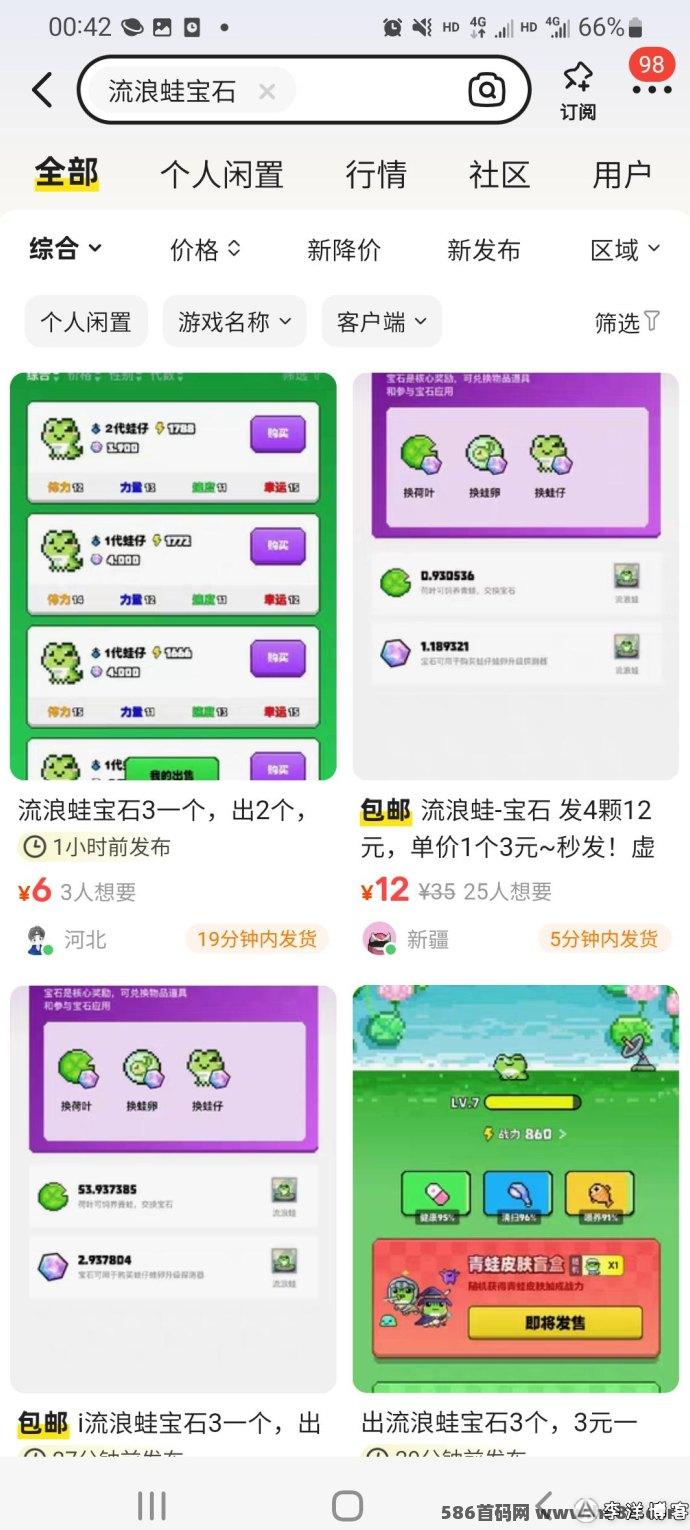Switch to the 个人闲置 tab
This screenshot has width=690, height=1530.
pyautogui.click(x=222, y=174)
